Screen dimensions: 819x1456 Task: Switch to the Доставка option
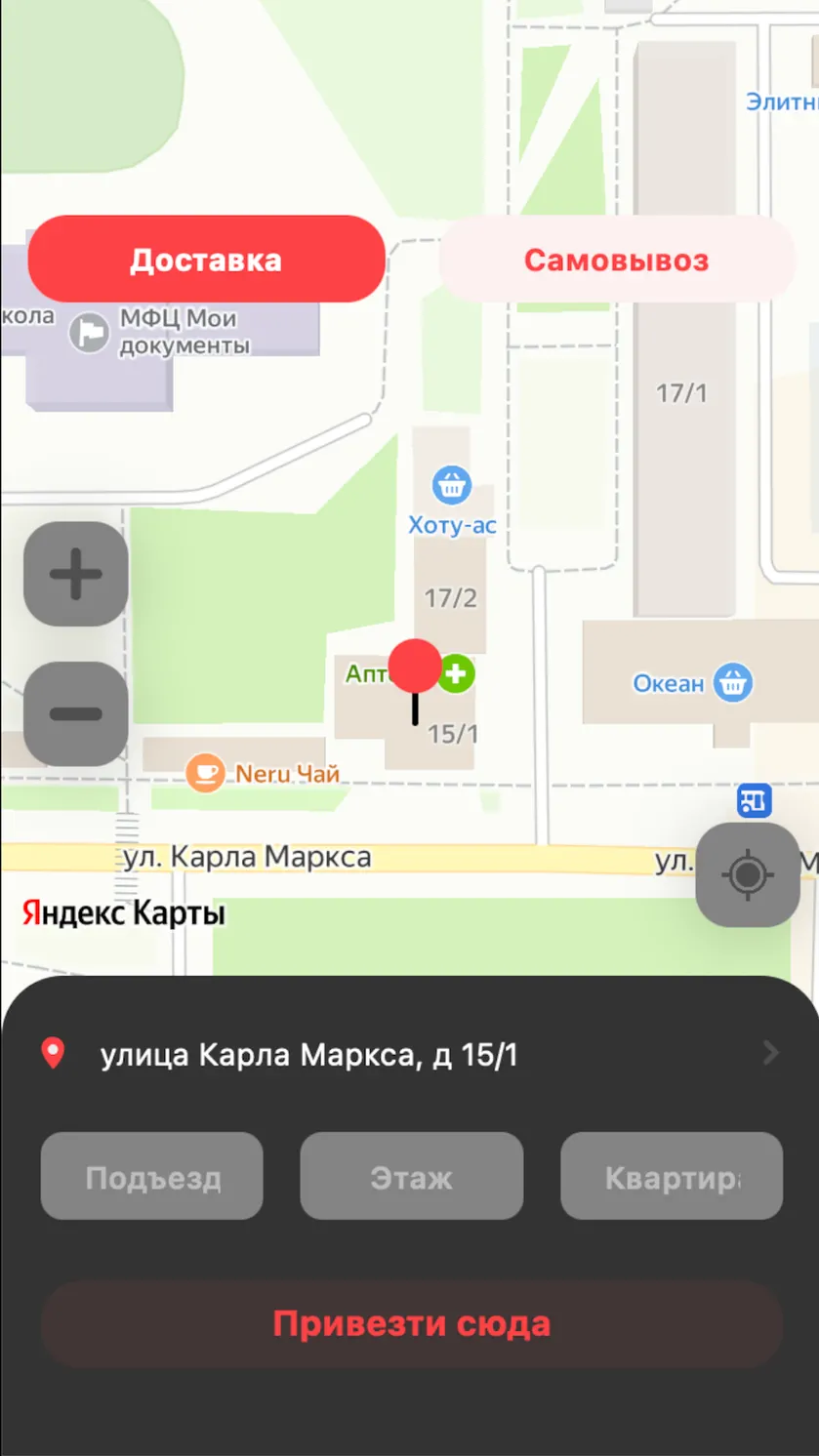coord(206,260)
